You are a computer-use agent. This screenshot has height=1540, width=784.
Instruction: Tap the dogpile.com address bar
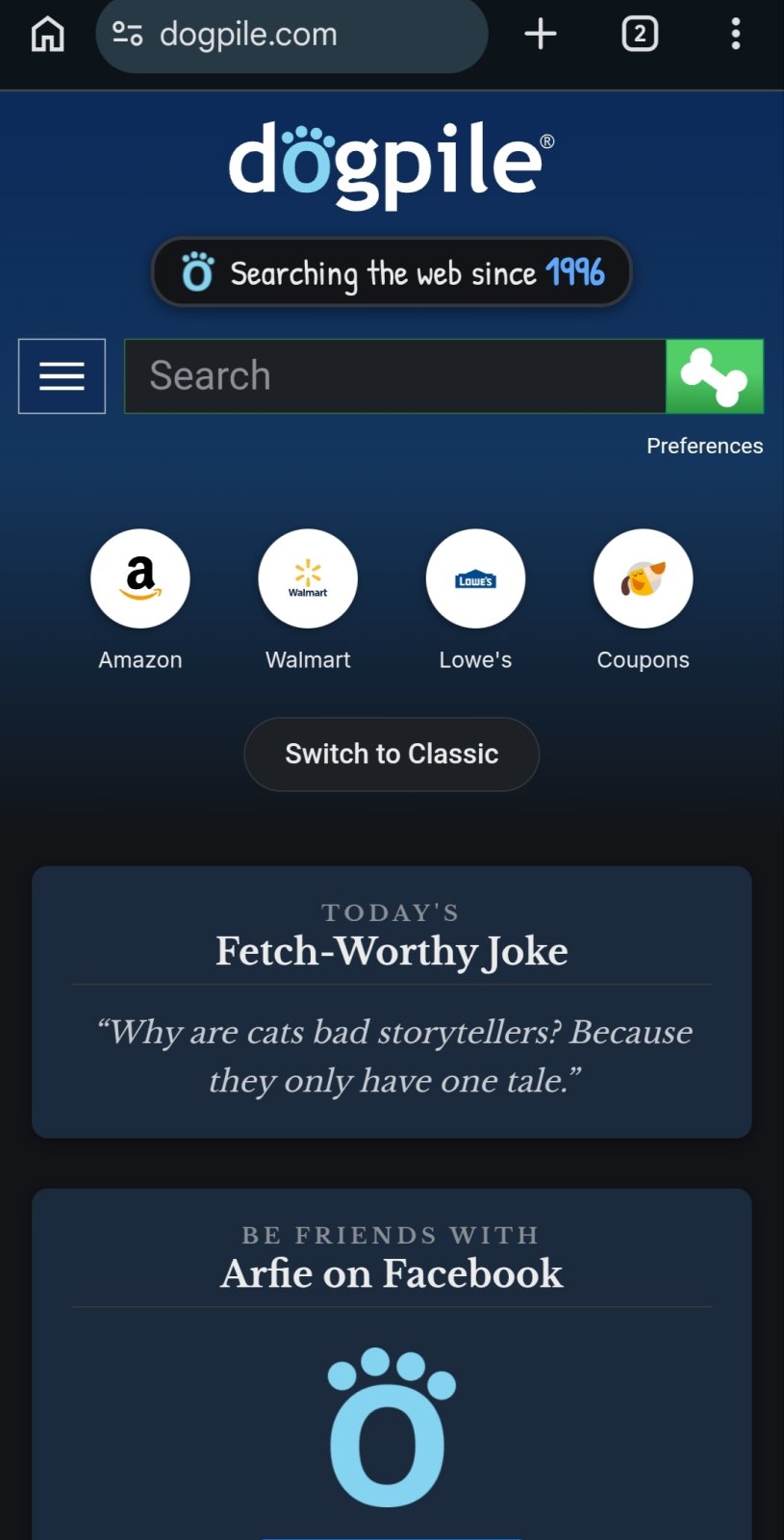(x=291, y=35)
